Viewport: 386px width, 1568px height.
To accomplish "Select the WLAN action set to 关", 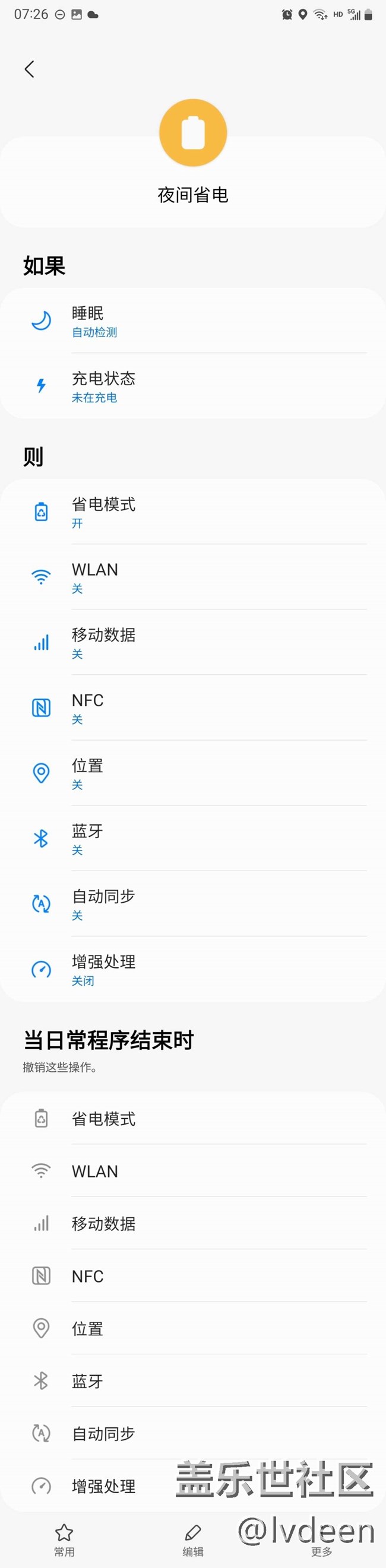I will 192,577.
